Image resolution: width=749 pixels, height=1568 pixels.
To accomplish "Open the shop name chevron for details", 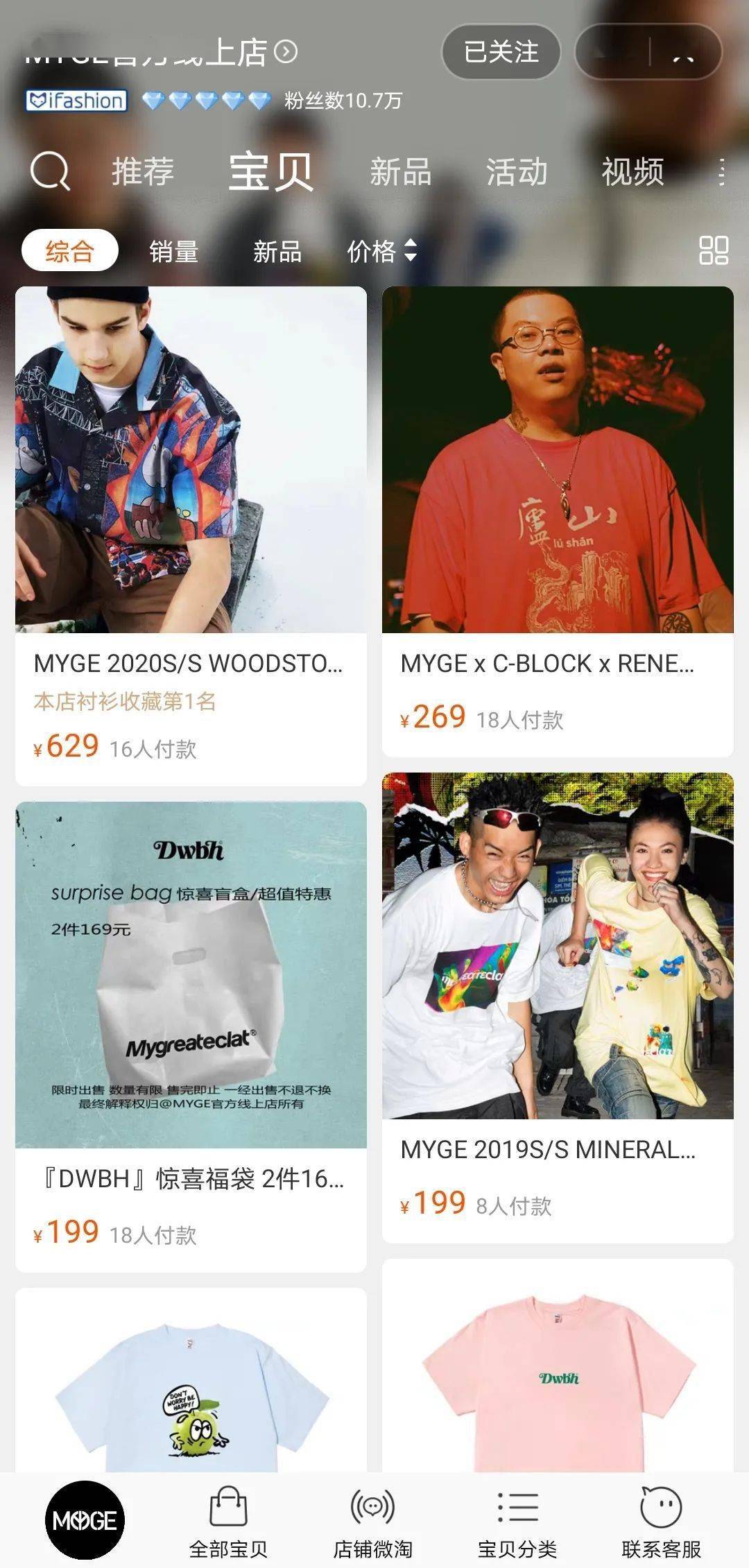I will point(286,51).
